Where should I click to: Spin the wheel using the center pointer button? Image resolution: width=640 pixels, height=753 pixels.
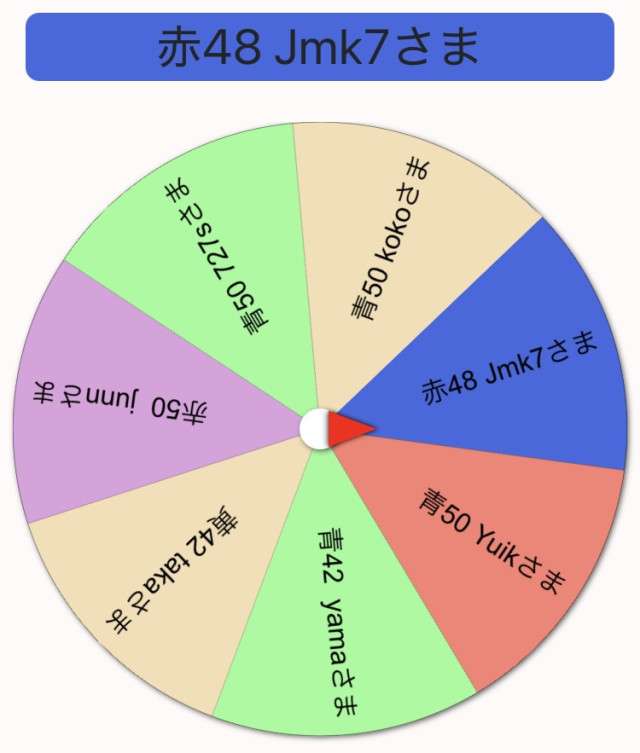(319, 428)
